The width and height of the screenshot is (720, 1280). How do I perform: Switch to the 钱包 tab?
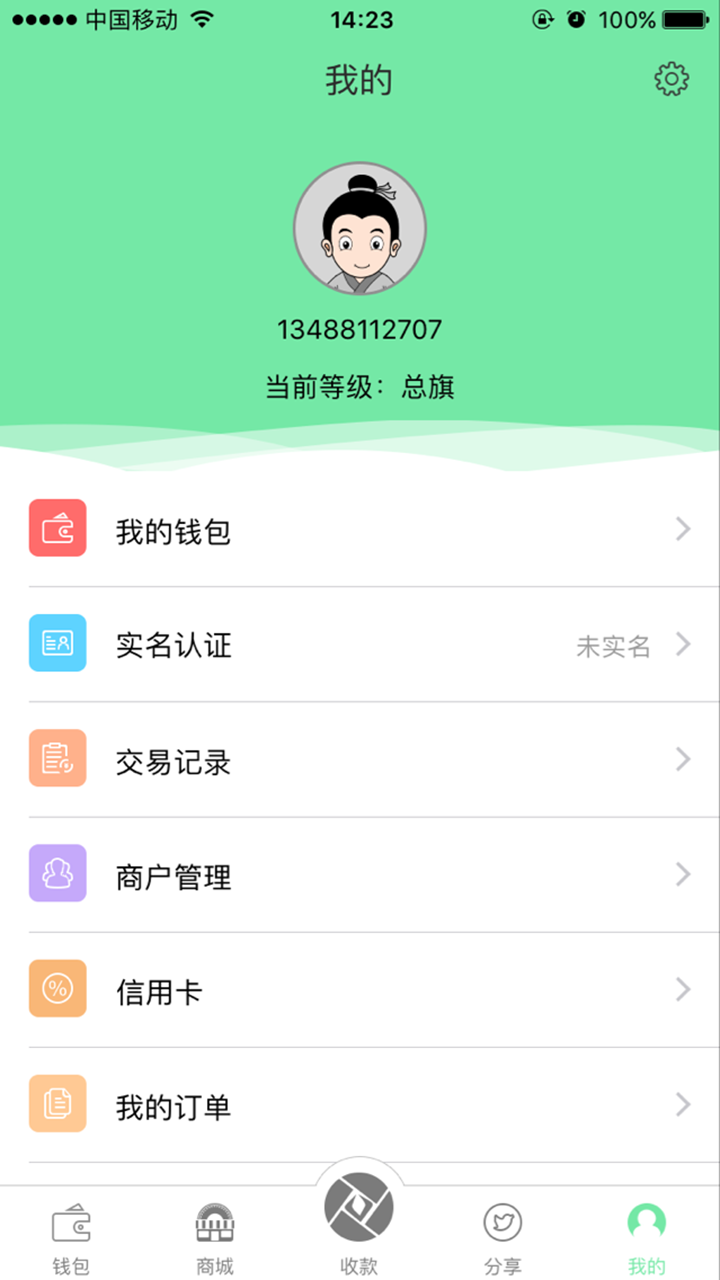pos(71,1237)
